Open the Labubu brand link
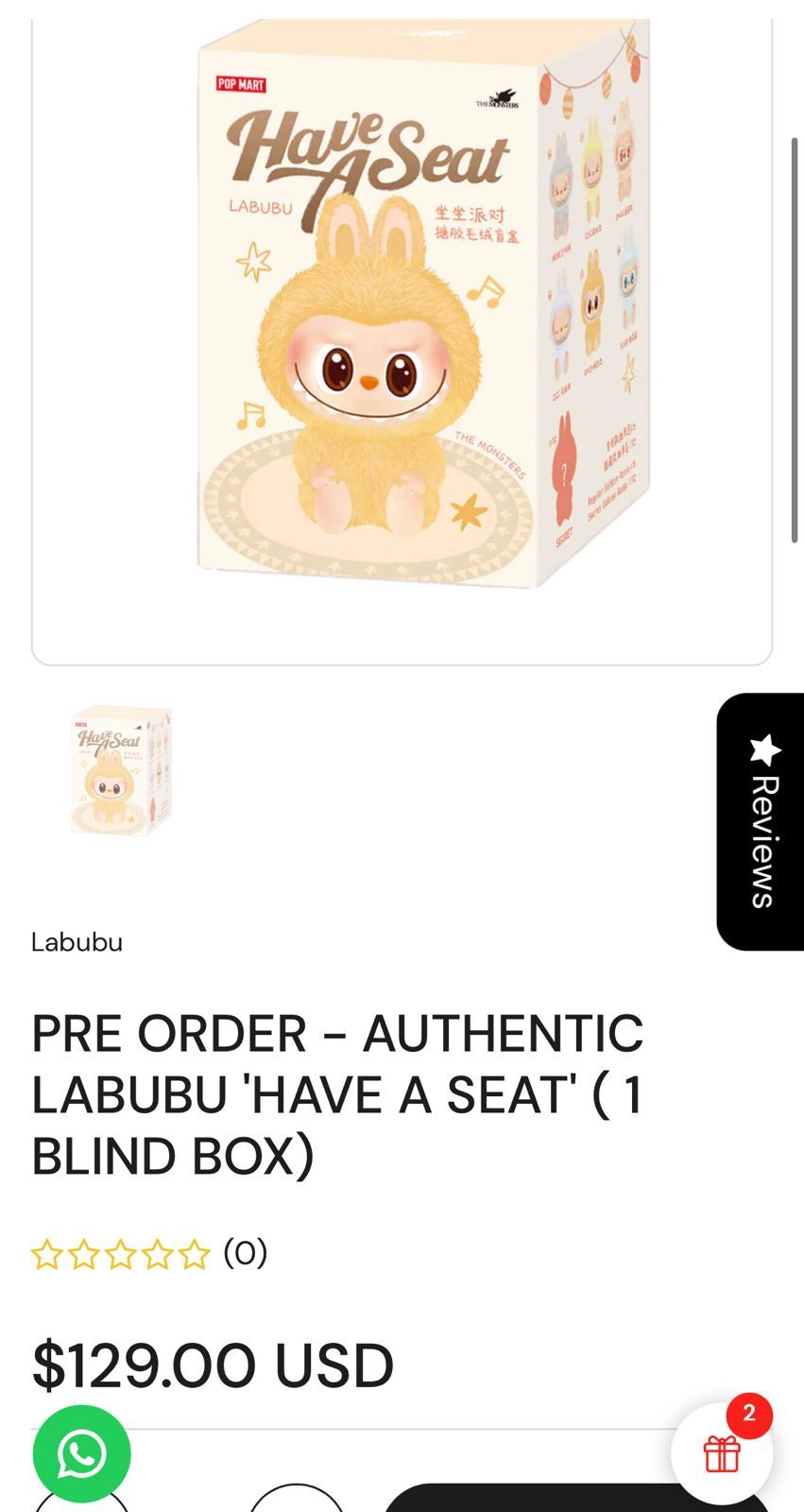Image resolution: width=804 pixels, height=1512 pixels. [x=77, y=942]
